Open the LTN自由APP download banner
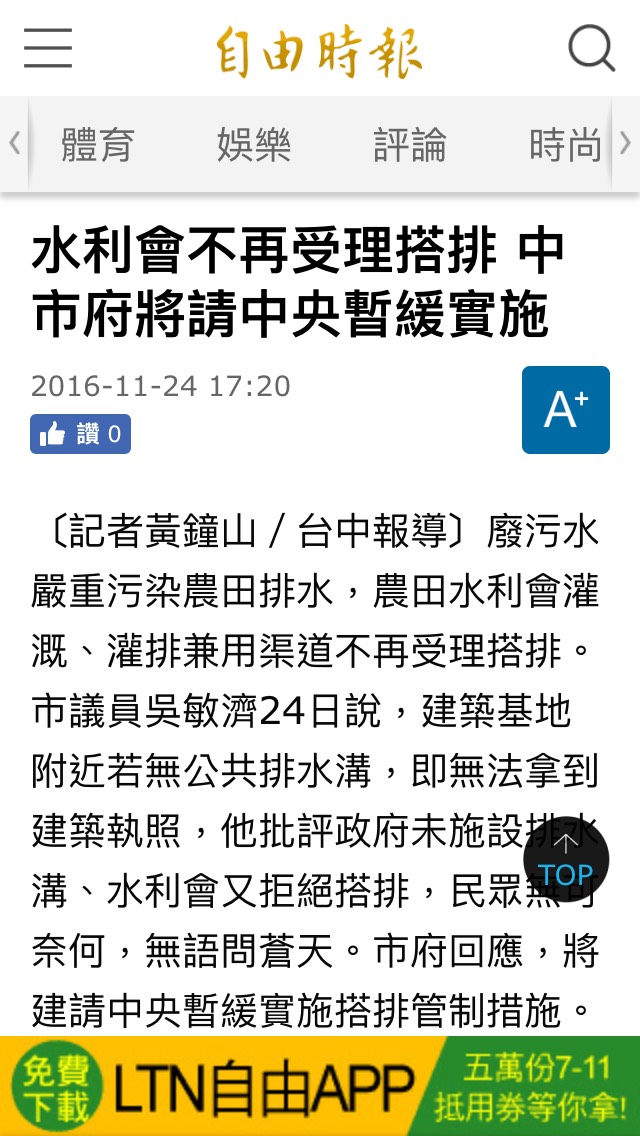 pyautogui.click(x=320, y=1086)
